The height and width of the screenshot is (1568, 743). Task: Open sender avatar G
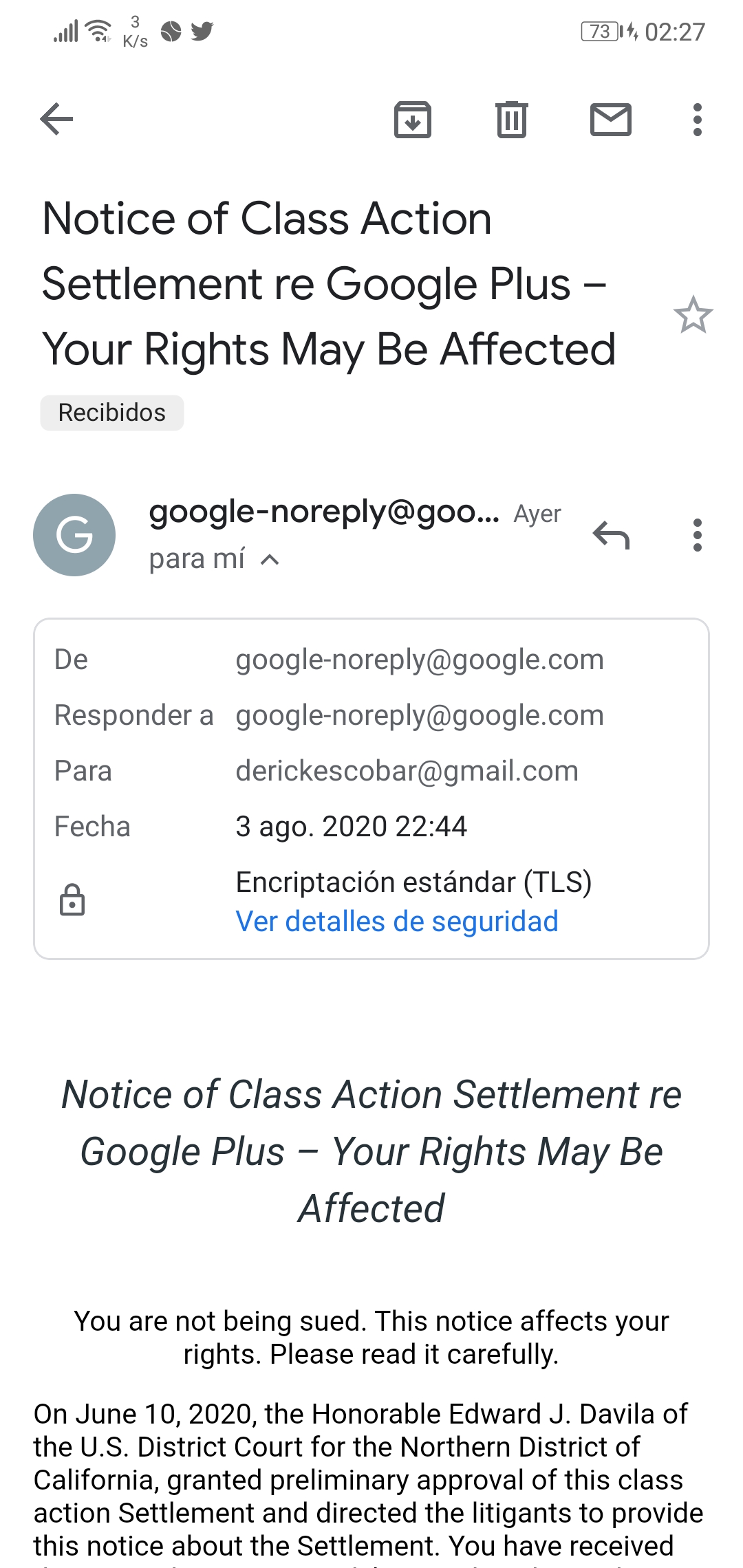tap(74, 535)
